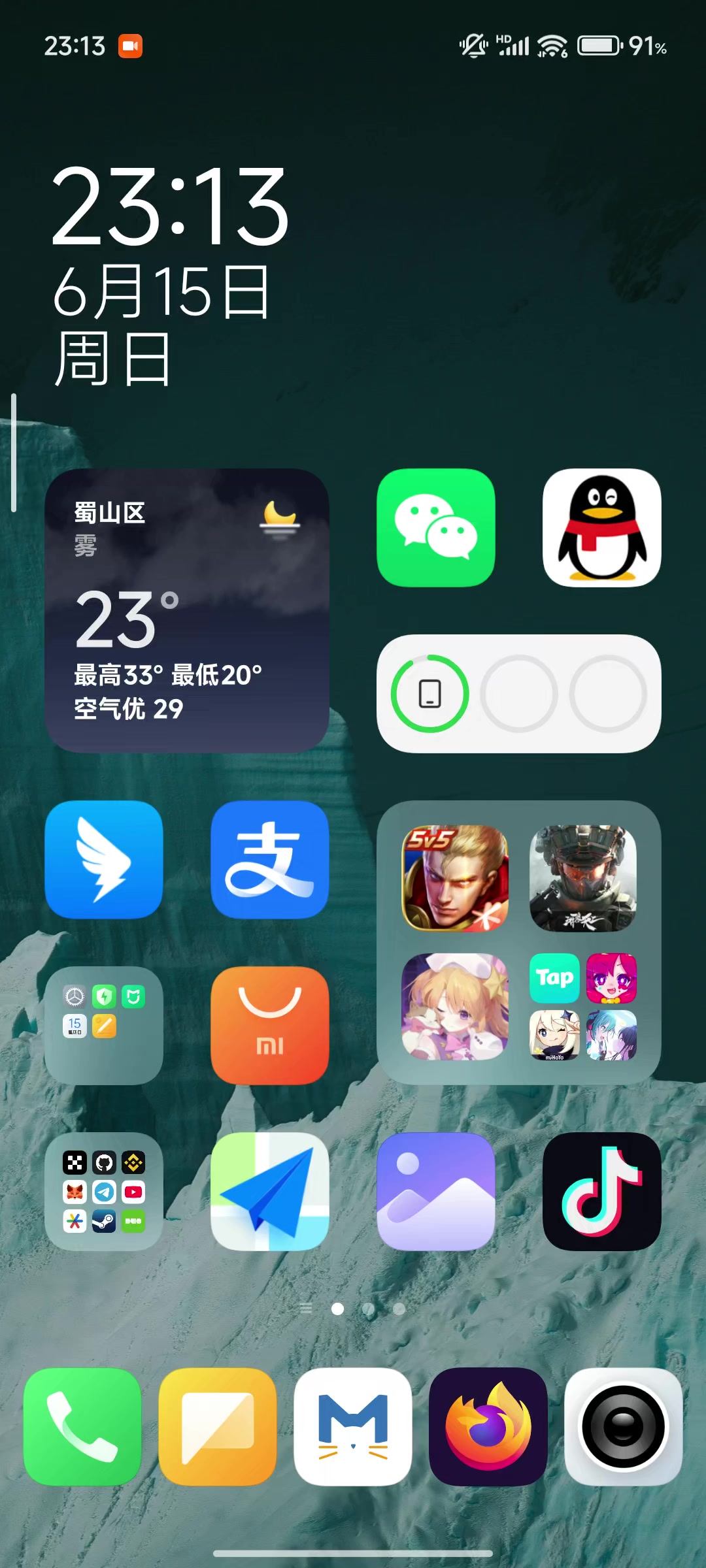The height and width of the screenshot is (1568, 706).
Task: Launch the paper plane maps app
Action: point(270,1192)
